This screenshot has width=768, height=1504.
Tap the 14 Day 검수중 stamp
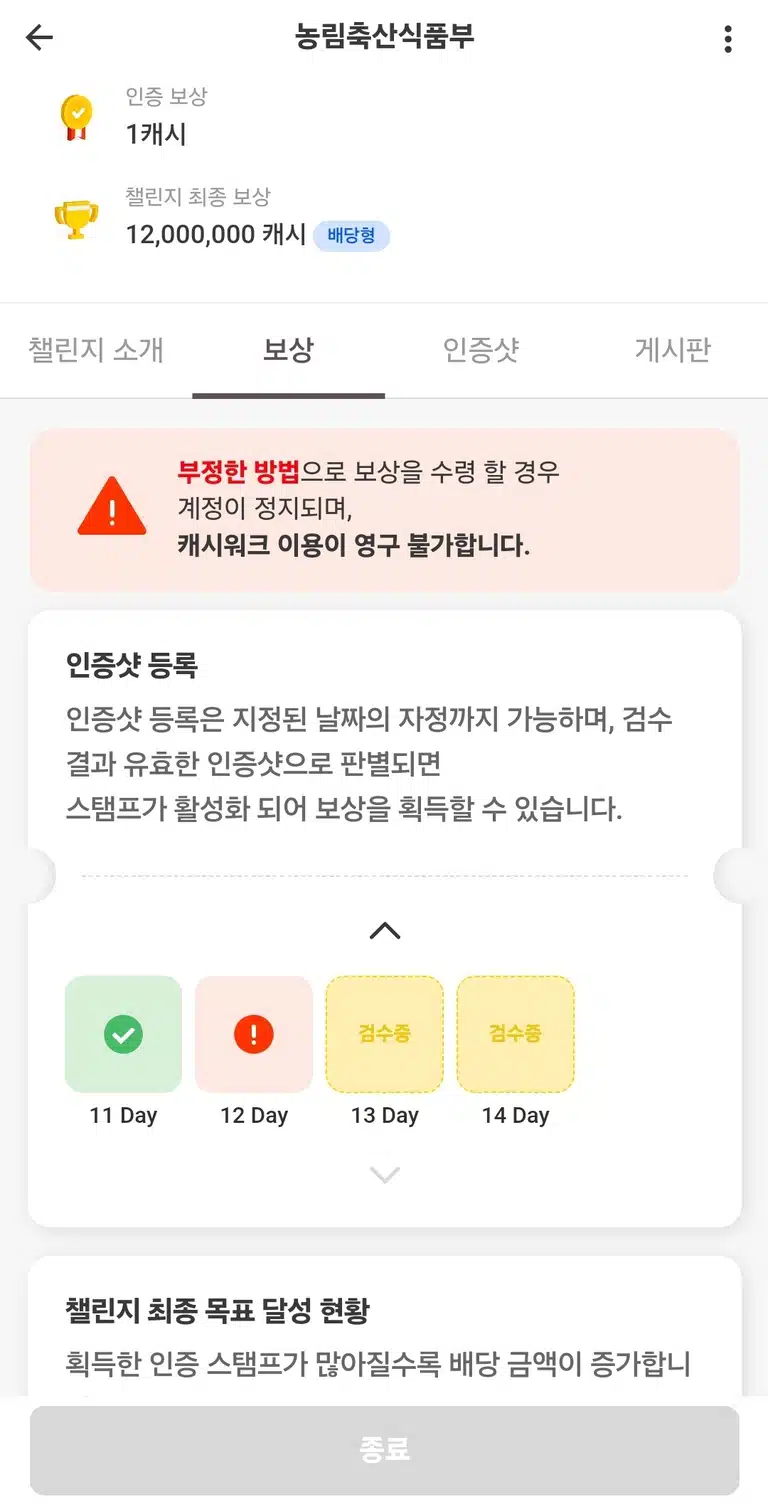pos(516,1034)
